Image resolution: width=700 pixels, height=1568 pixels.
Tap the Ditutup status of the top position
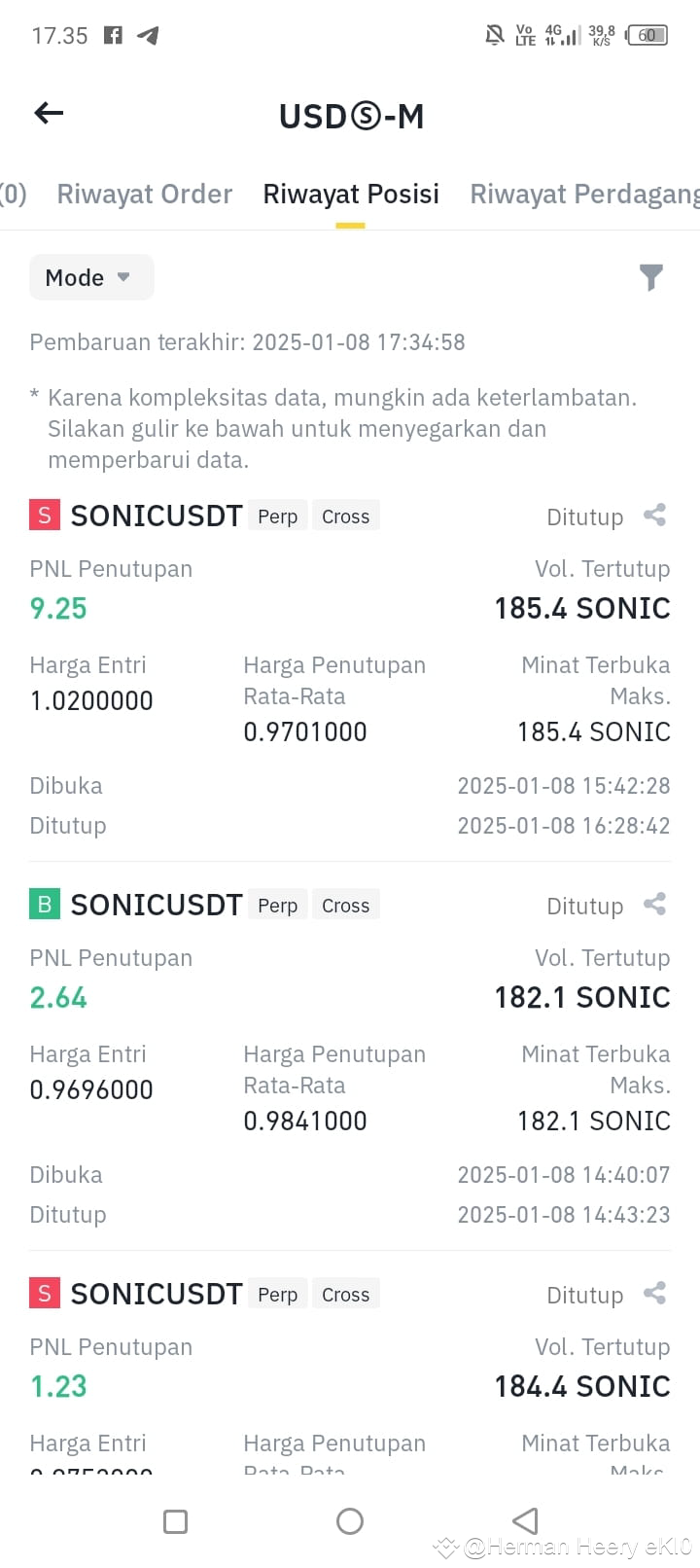click(584, 517)
